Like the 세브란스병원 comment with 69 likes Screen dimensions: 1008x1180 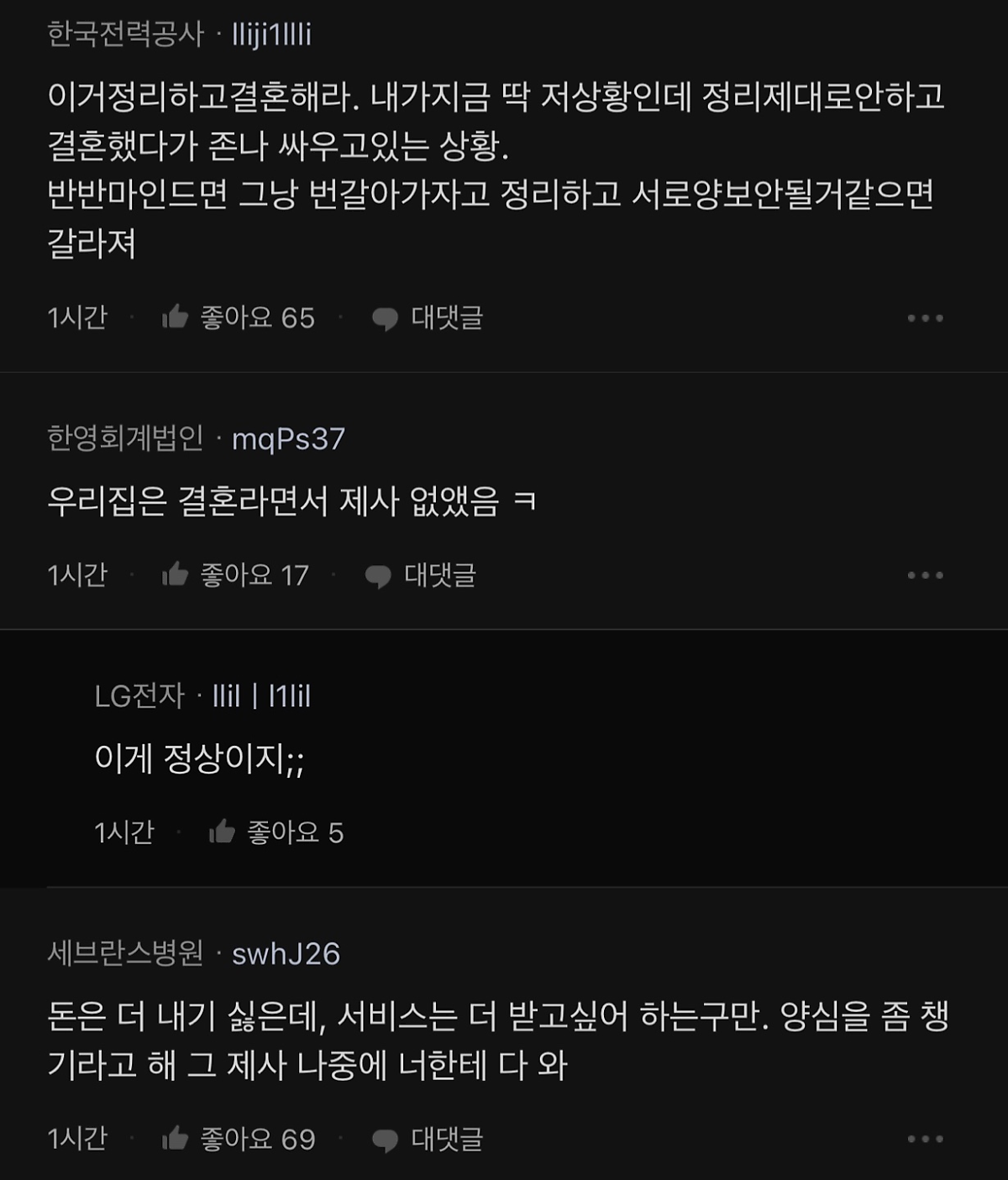click(175, 1139)
